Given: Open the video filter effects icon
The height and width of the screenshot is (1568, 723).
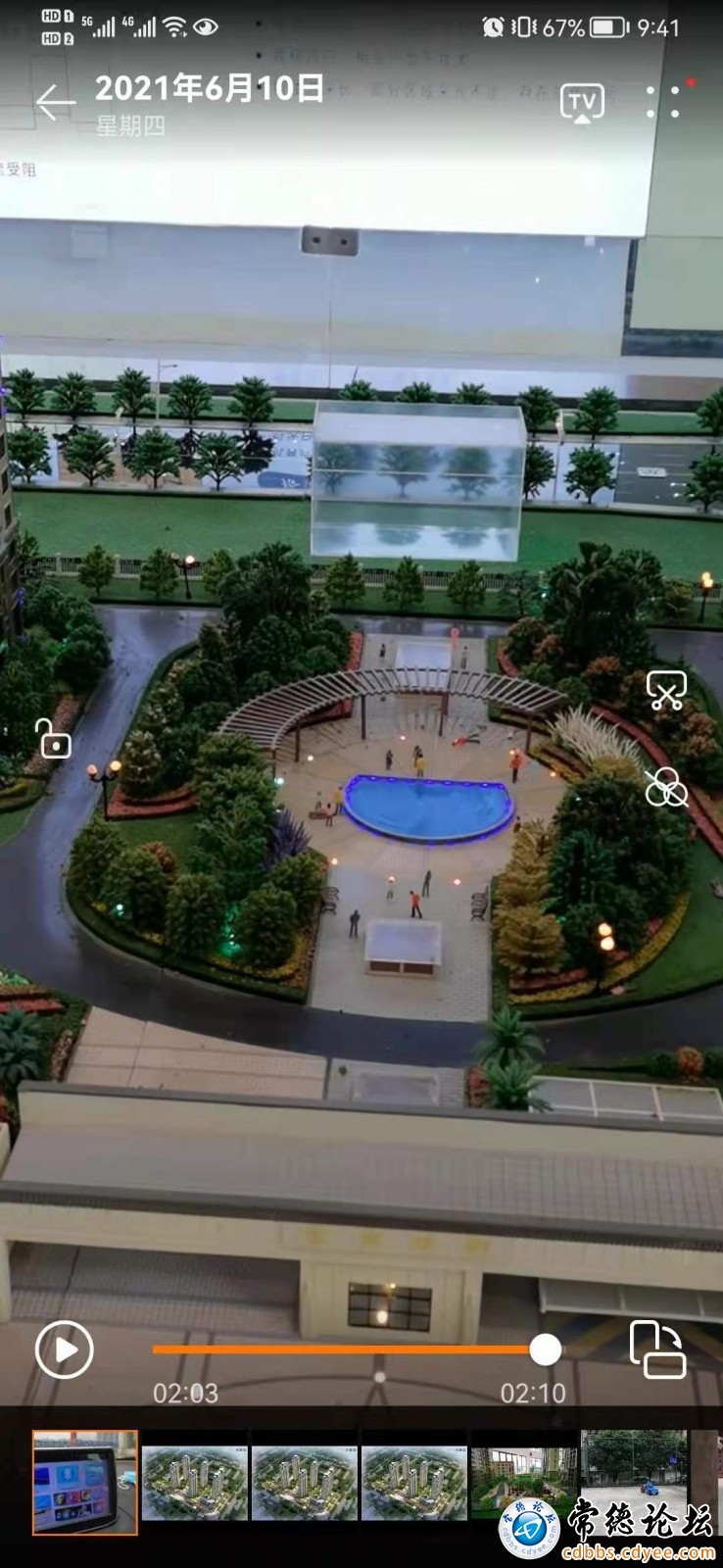Looking at the screenshot, I should [666, 787].
